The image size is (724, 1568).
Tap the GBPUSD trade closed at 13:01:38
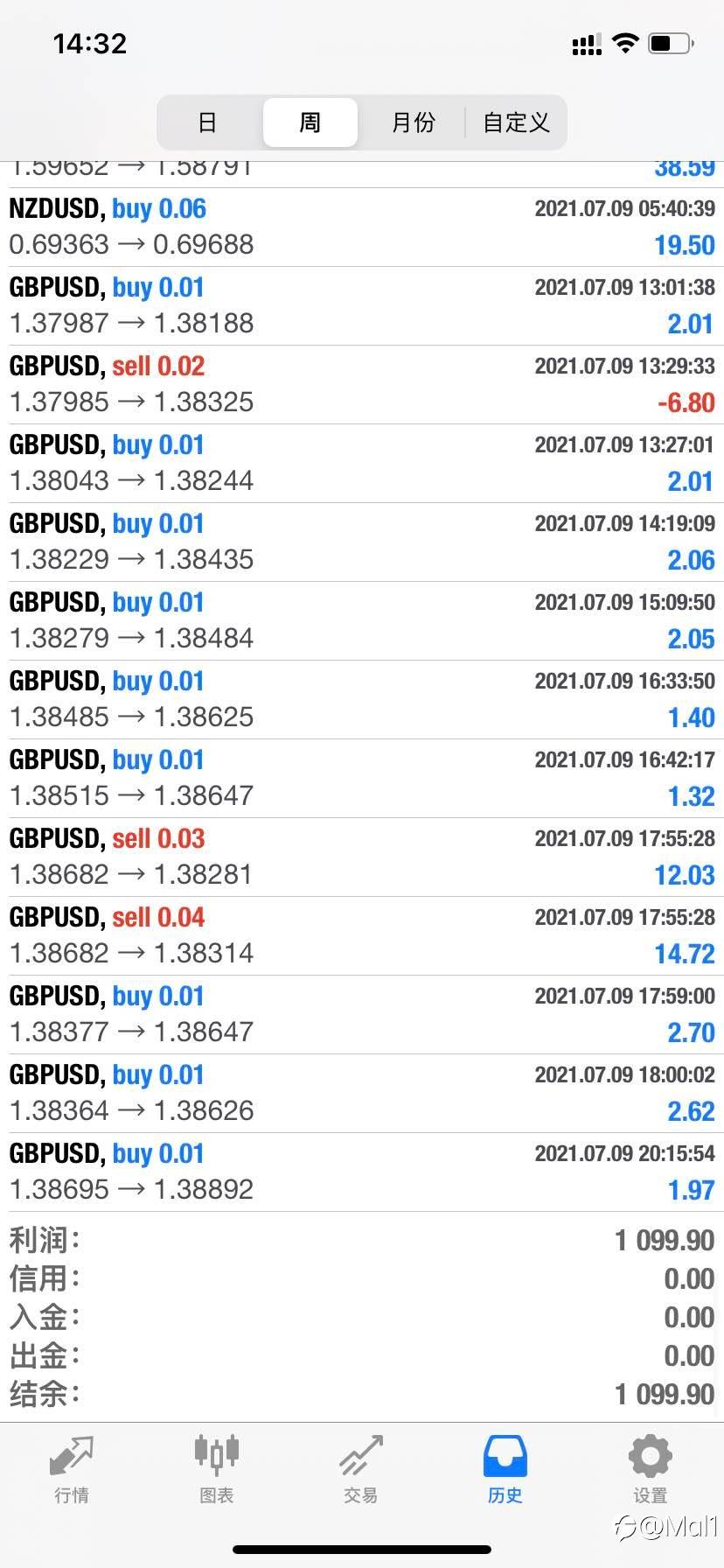pos(362,306)
